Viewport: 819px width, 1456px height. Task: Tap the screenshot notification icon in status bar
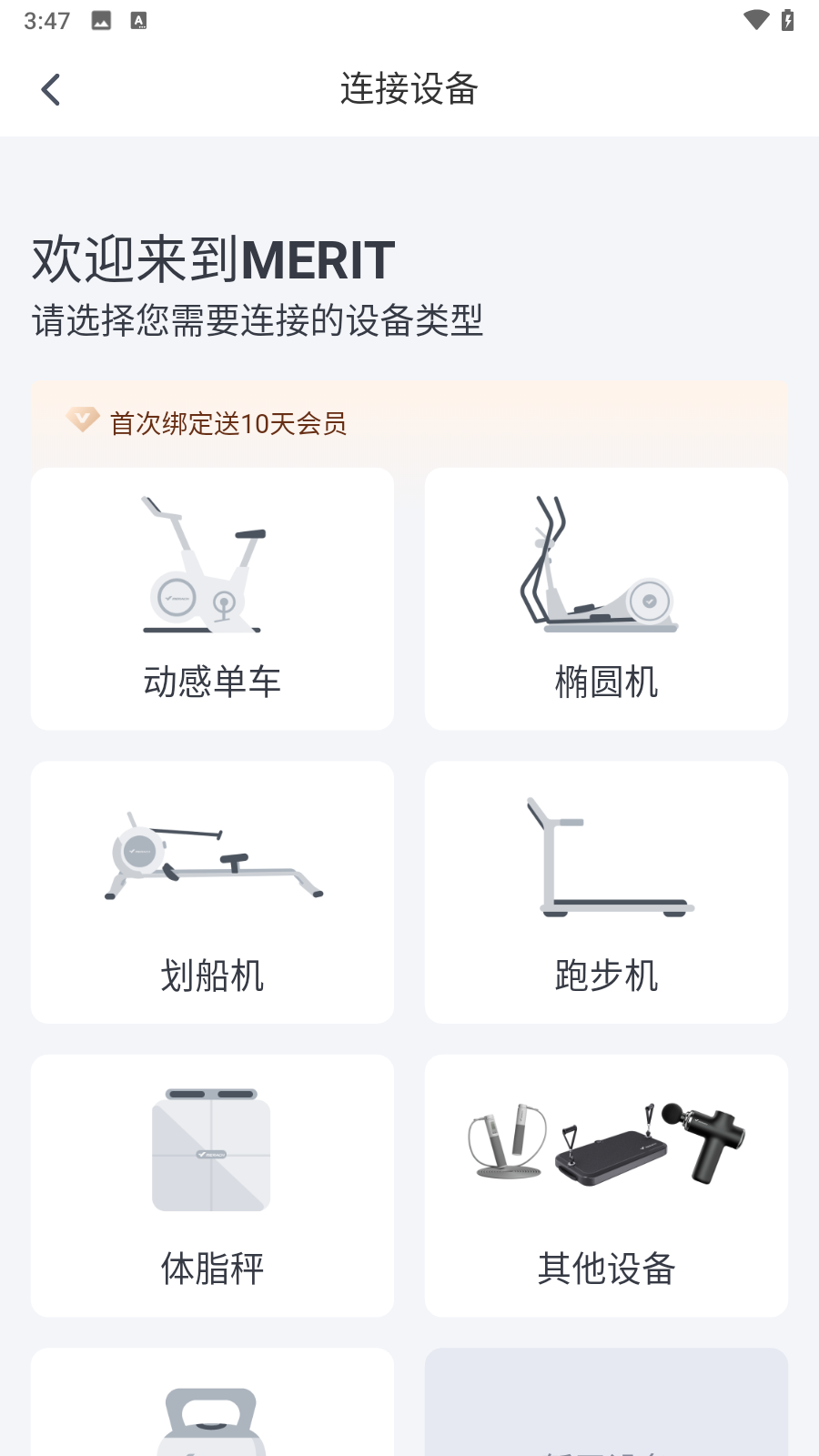(x=100, y=19)
